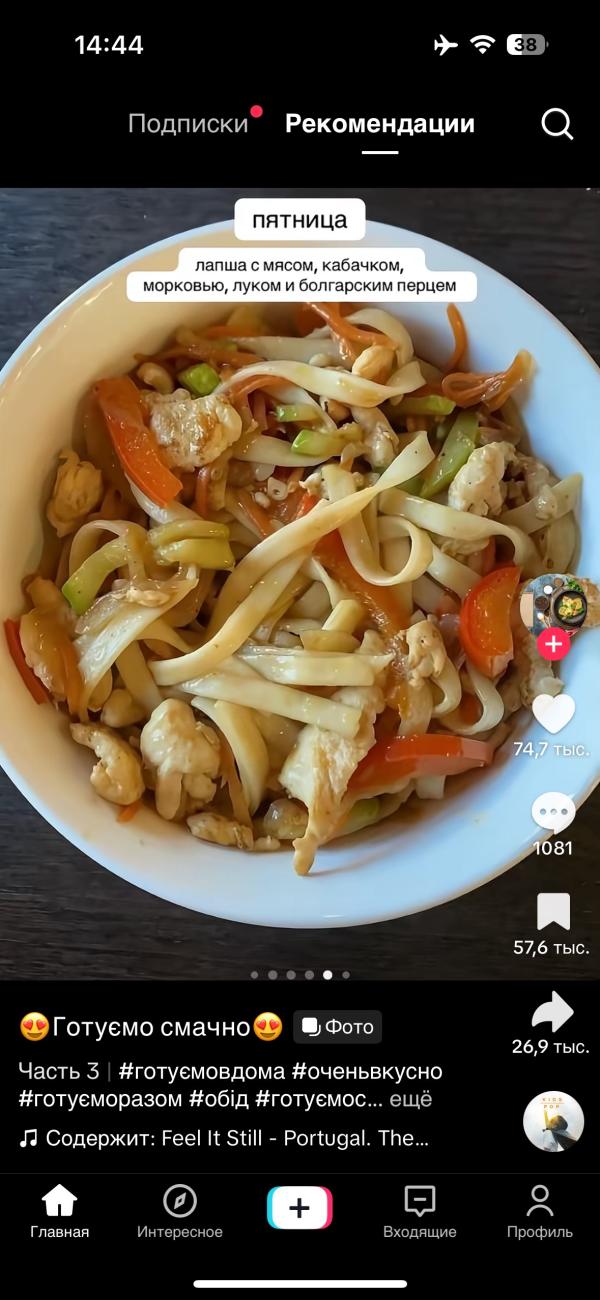Open the comments with 1081 replies
The width and height of the screenshot is (600, 1300).
coord(553,813)
